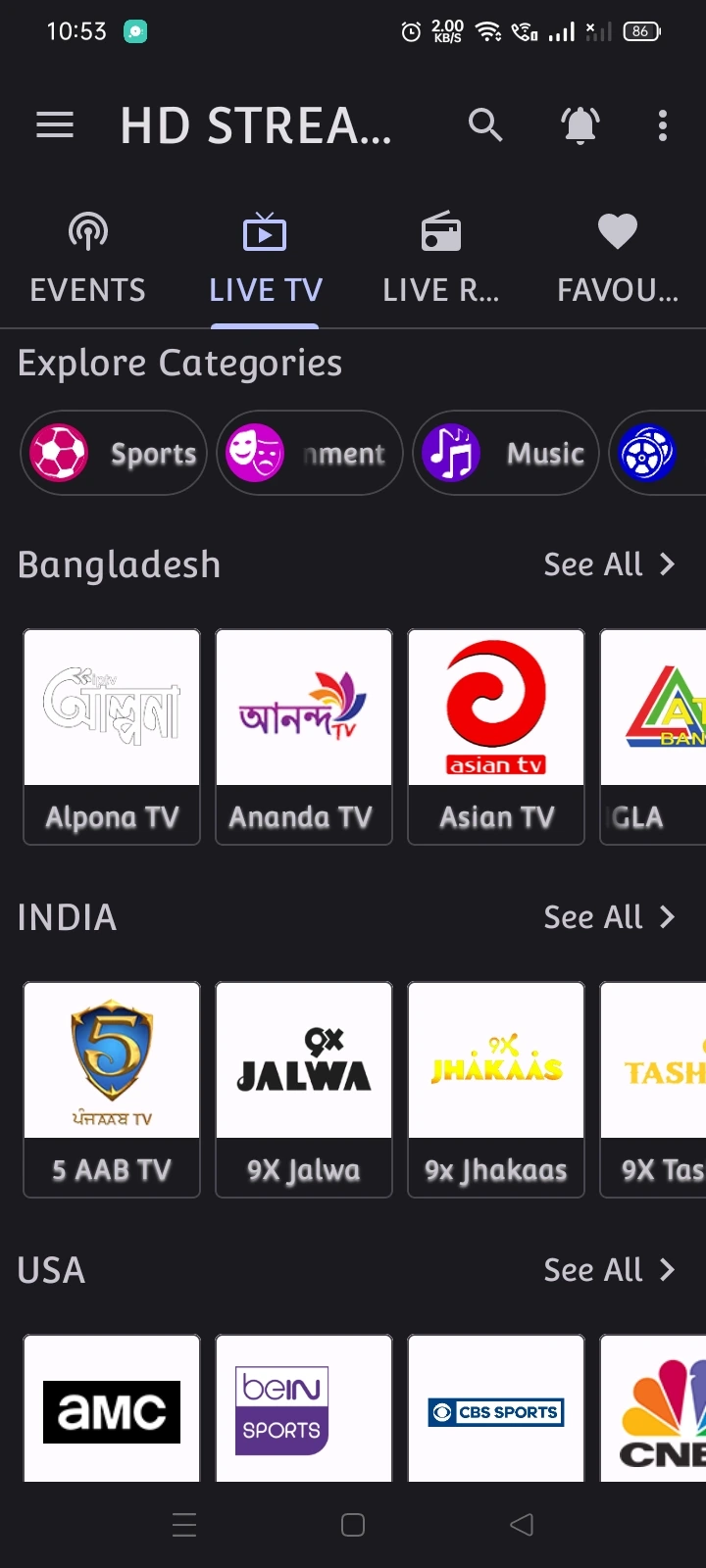Expand See All for INDIA channels
The width and height of the screenshot is (706, 1568).
(x=610, y=916)
